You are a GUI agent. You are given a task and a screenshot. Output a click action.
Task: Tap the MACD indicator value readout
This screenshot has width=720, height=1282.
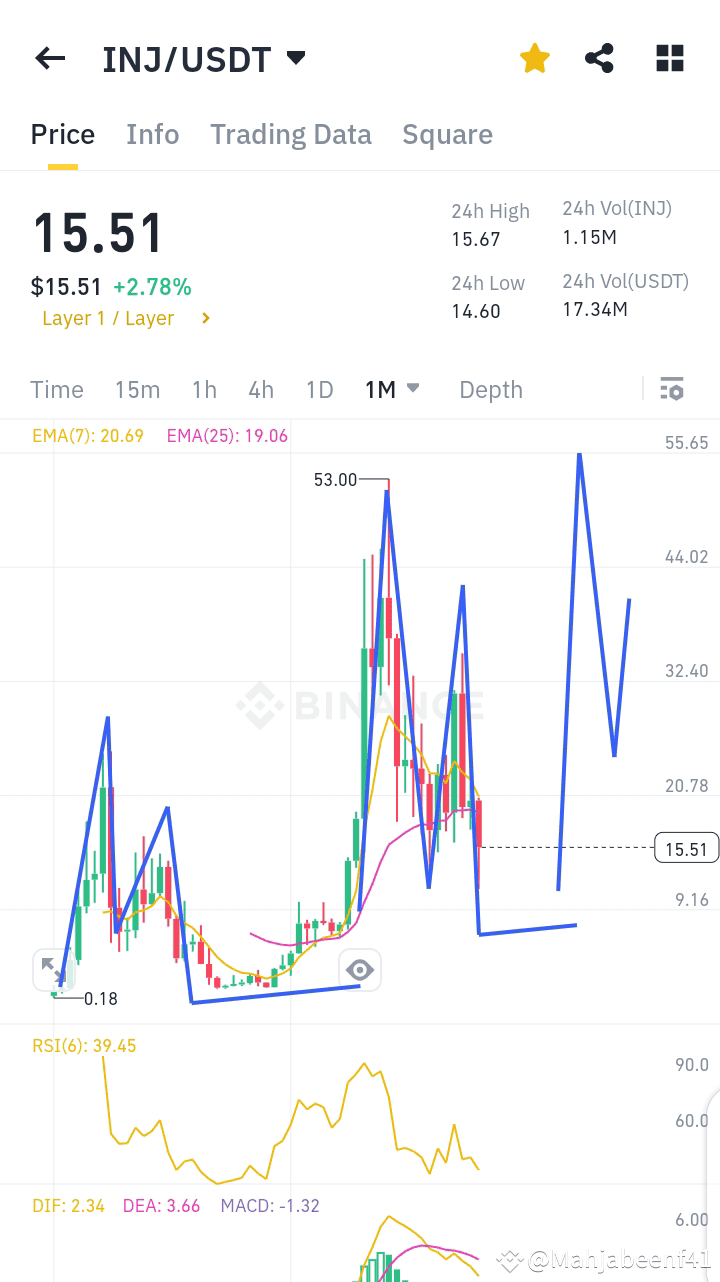click(269, 1206)
